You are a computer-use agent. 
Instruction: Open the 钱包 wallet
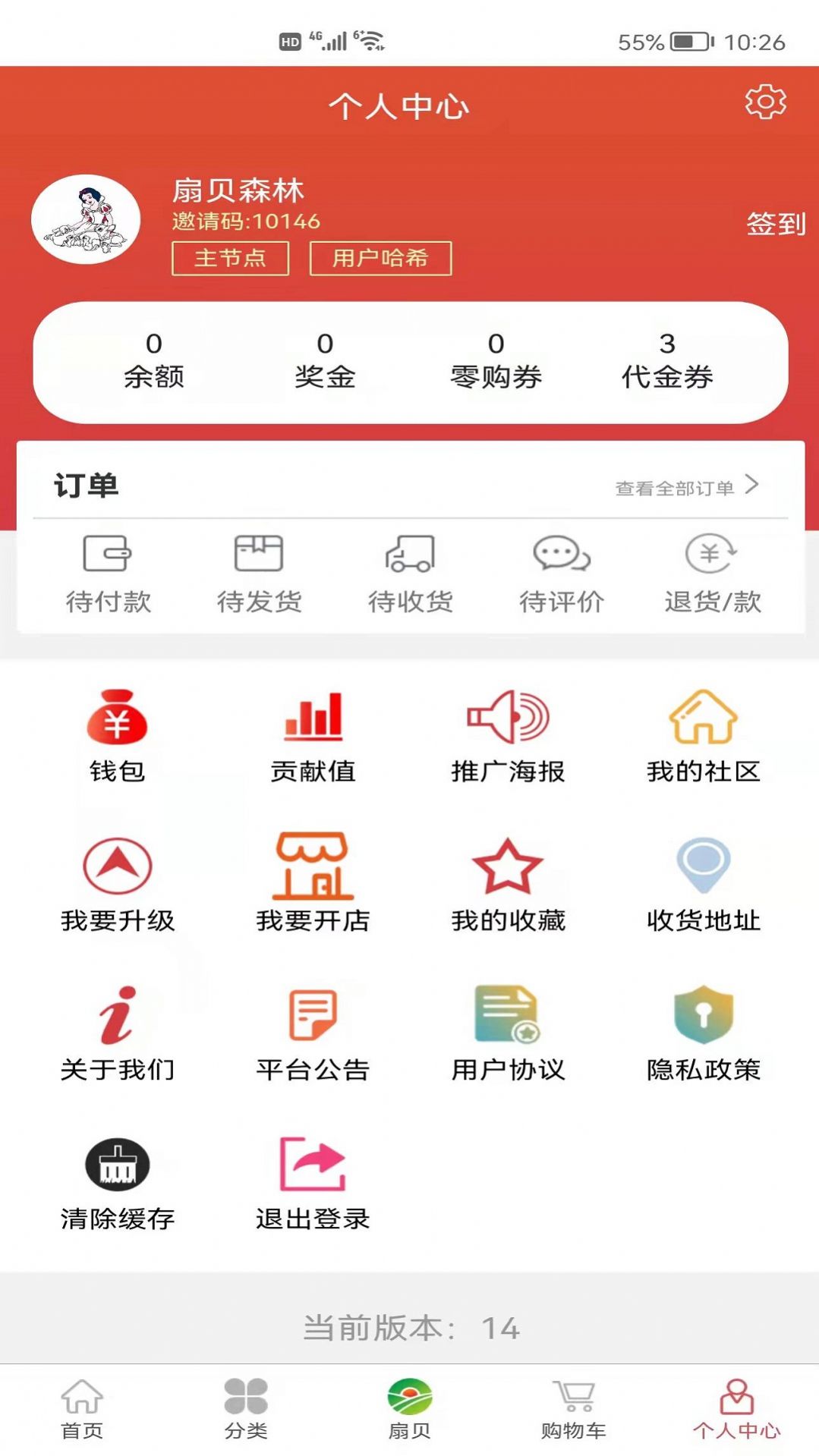(x=117, y=736)
